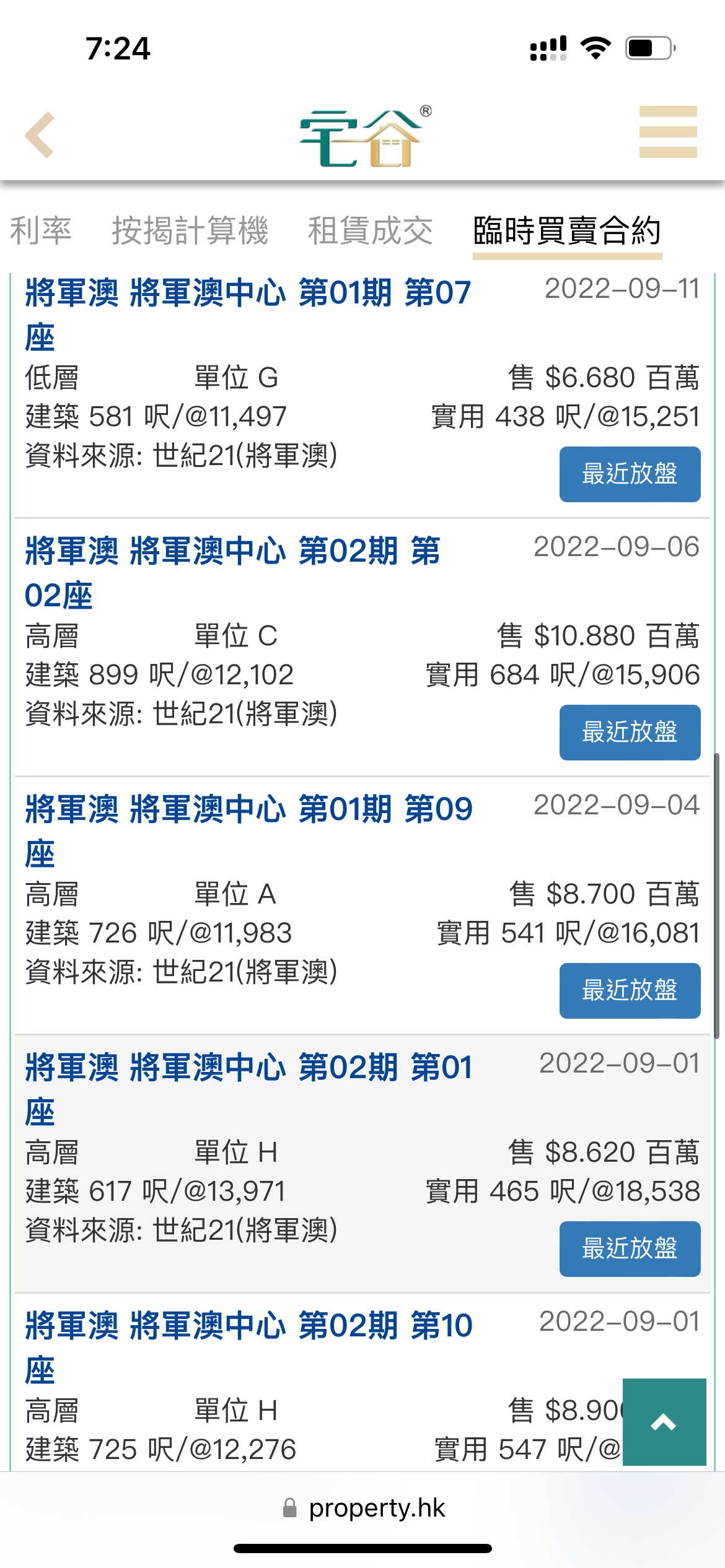Open listing 將軍澳中心 第02期 第10座
Viewport: 725px width, 1568px height.
click(x=248, y=1348)
